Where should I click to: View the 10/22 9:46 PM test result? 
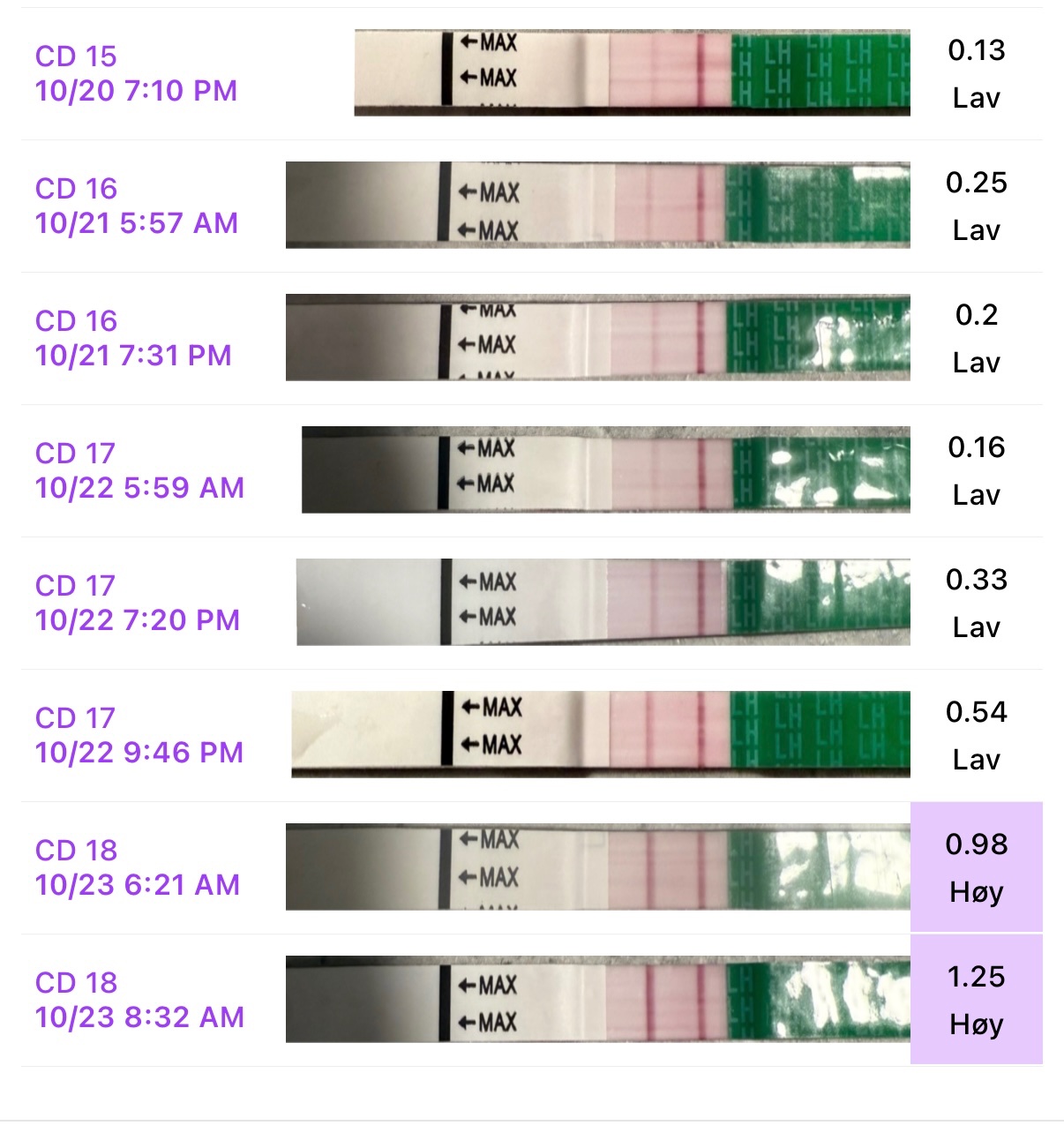(x=139, y=735)
